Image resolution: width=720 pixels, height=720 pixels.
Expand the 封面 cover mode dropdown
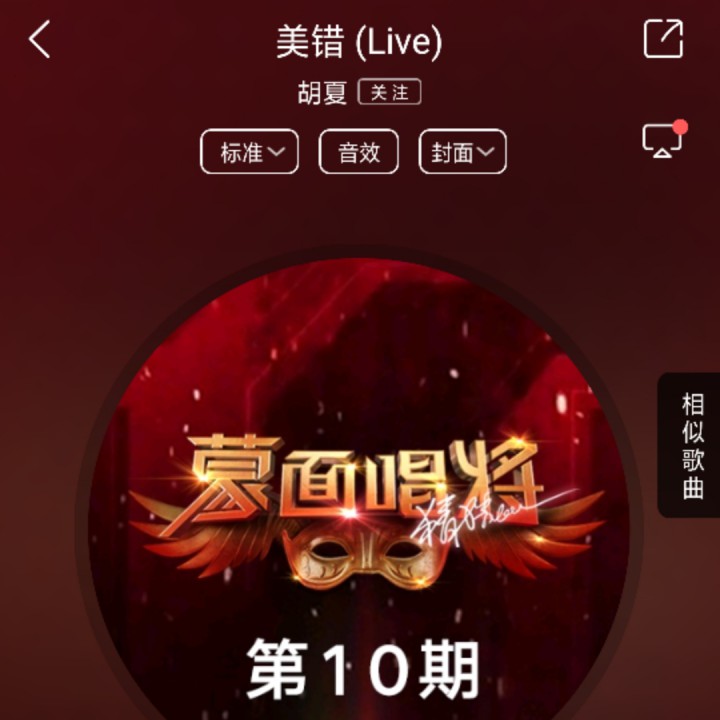[x=462, y=152]
